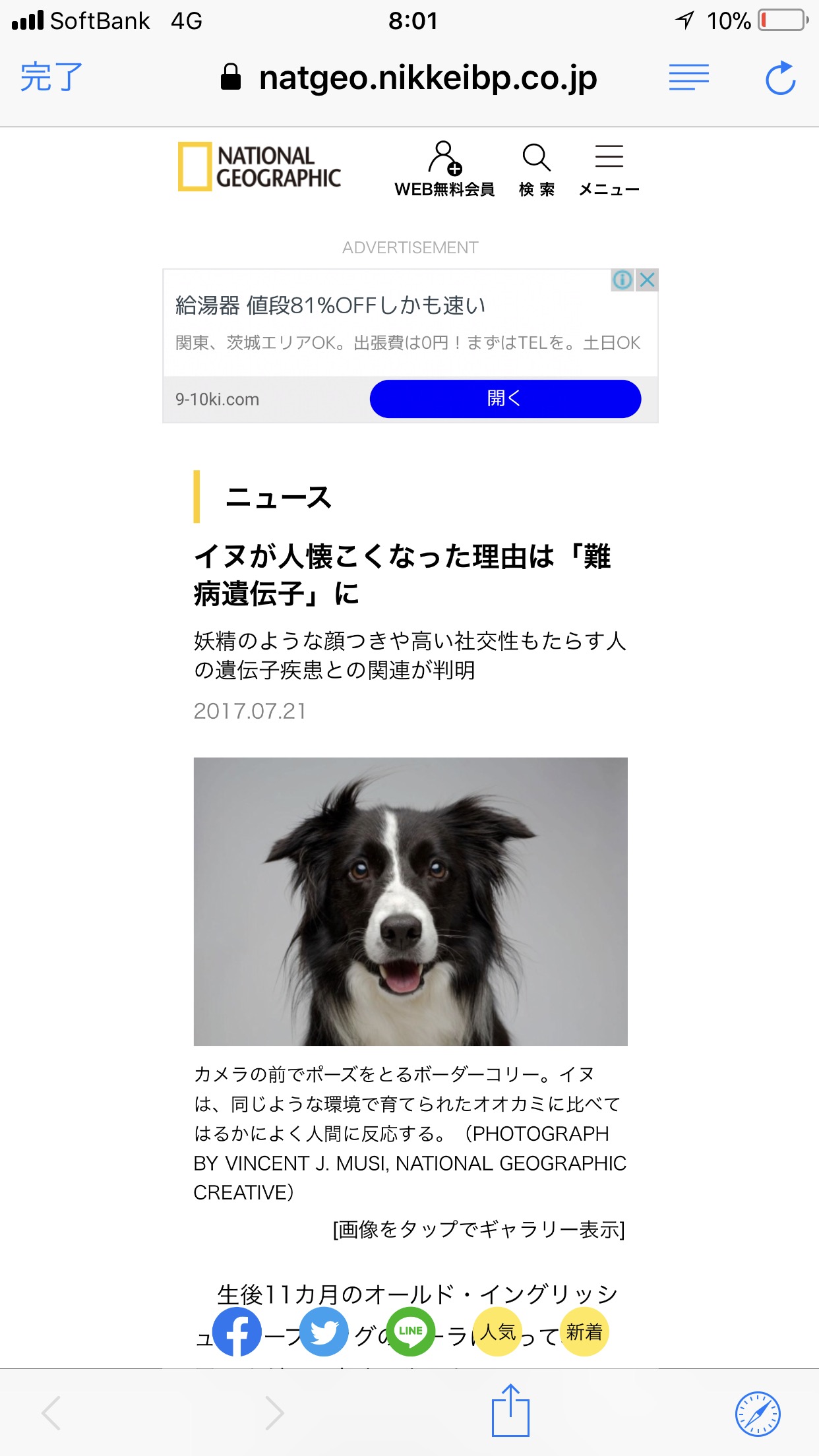Tap 完了 to close the browser view

(51, 77)
